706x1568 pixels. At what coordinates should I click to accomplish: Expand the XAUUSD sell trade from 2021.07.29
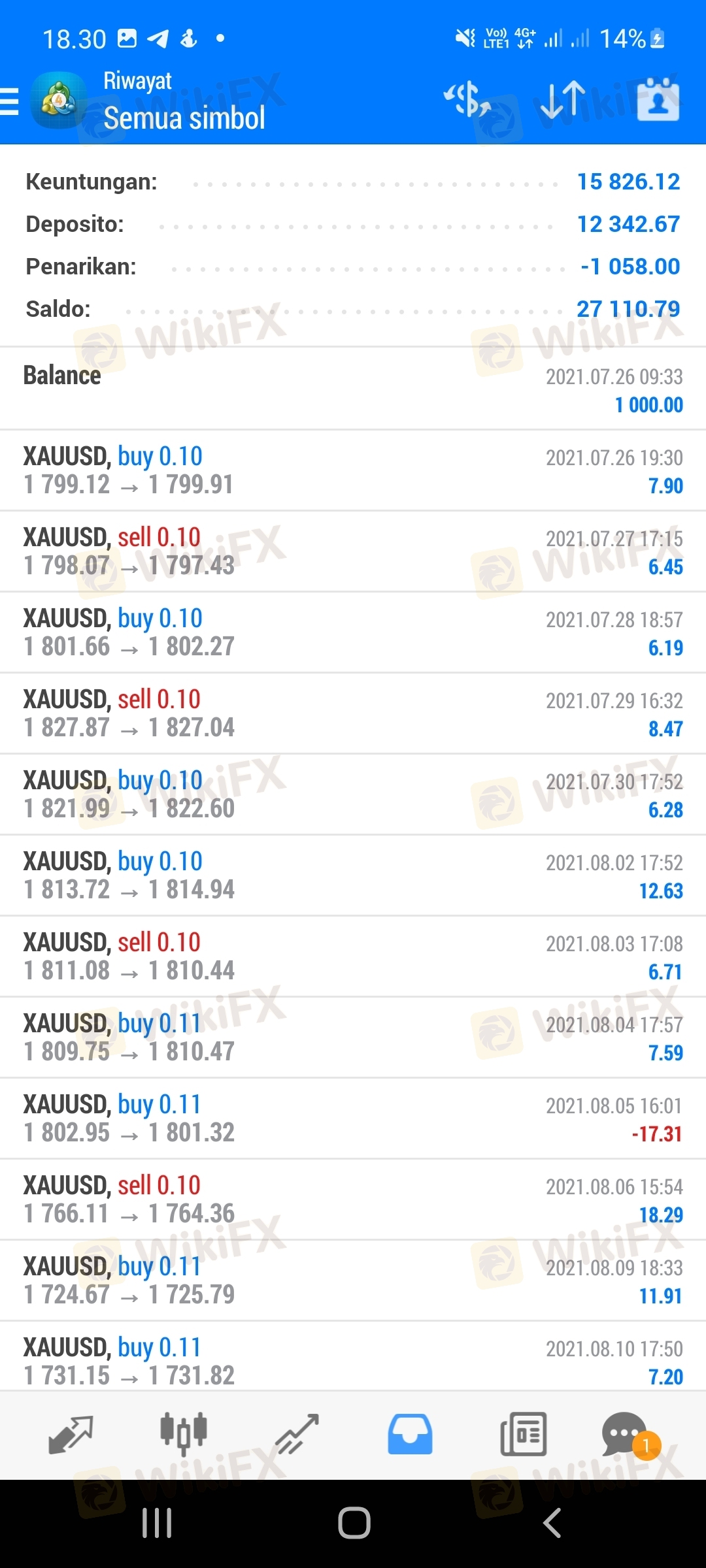pos(353,713)
